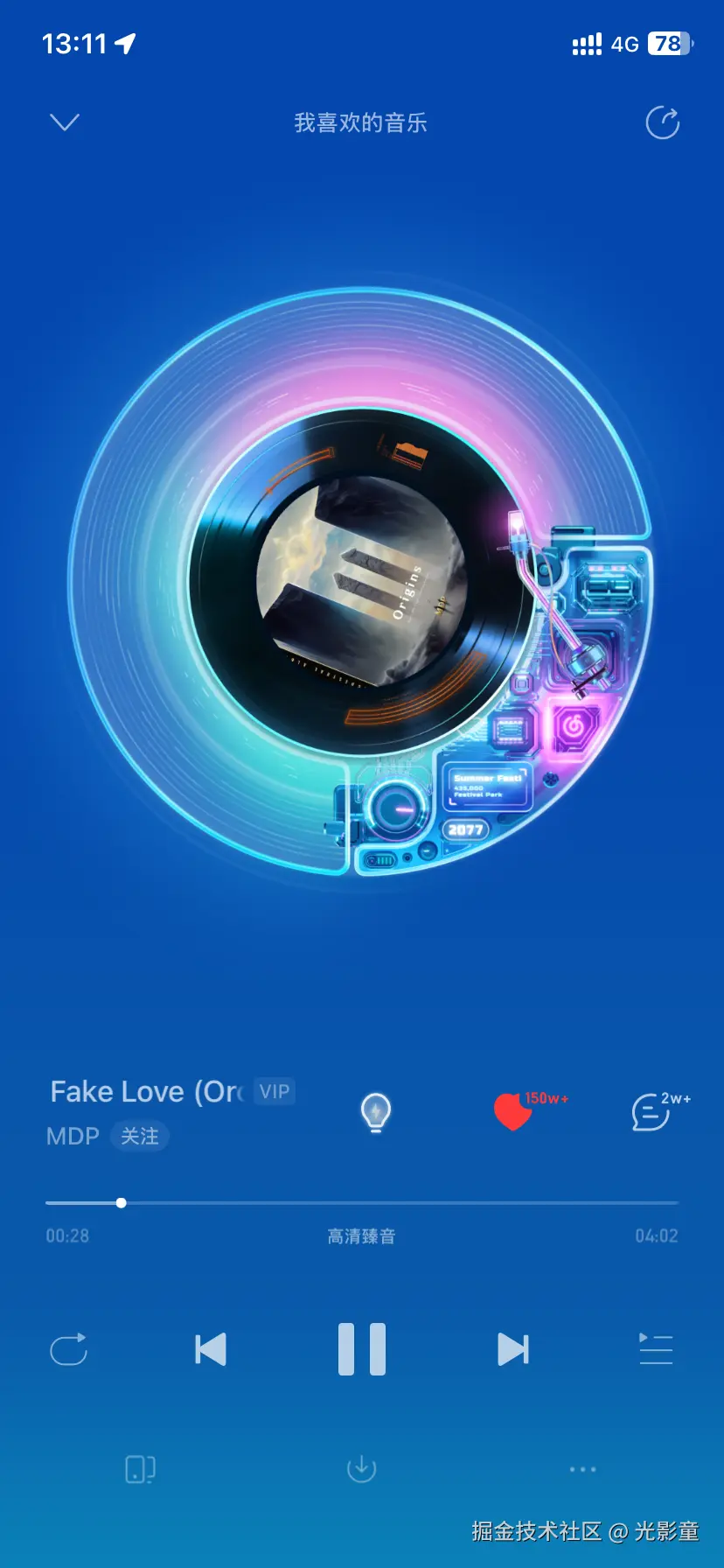The height and width of the screenshot is (1568, 724).
Task: Change the repeat mode
Action: [69, 1349]
